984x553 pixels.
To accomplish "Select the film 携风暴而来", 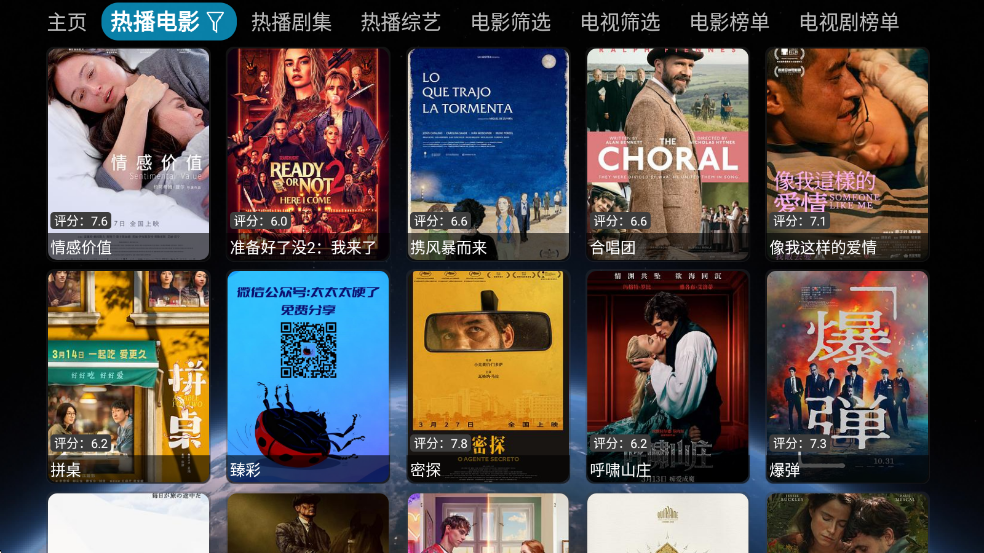I will [488, 154].
